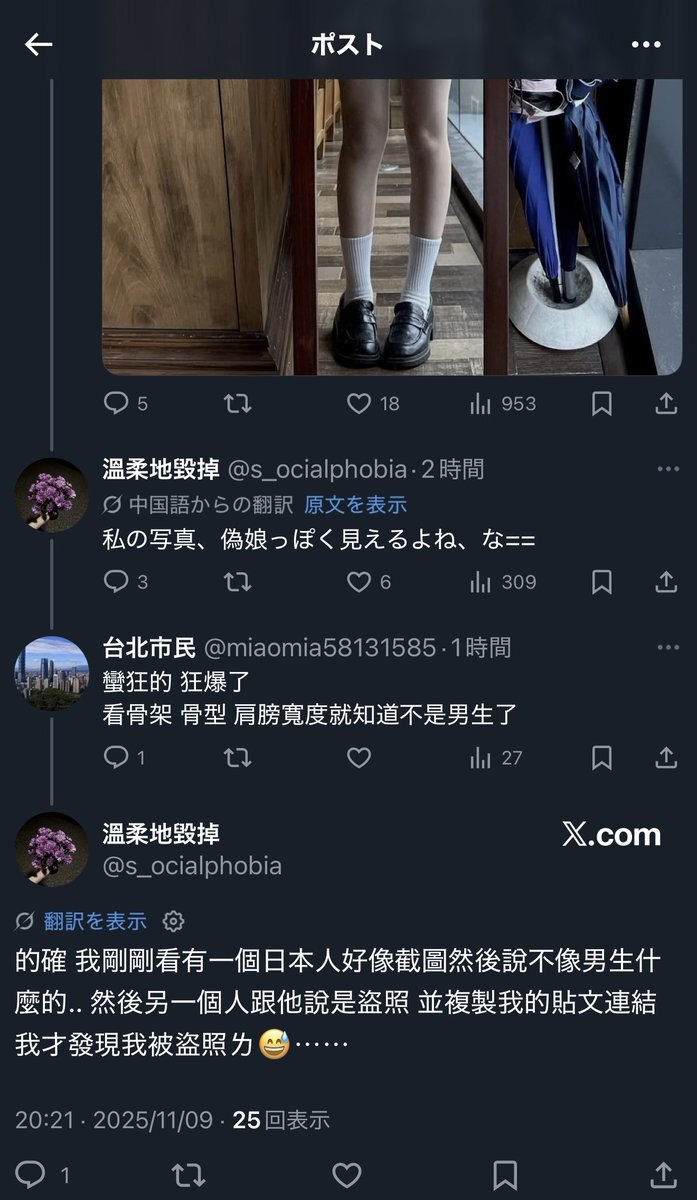697x1200 pixels.
Task: Repost 台北市民's reply
Action: [237, 758]
